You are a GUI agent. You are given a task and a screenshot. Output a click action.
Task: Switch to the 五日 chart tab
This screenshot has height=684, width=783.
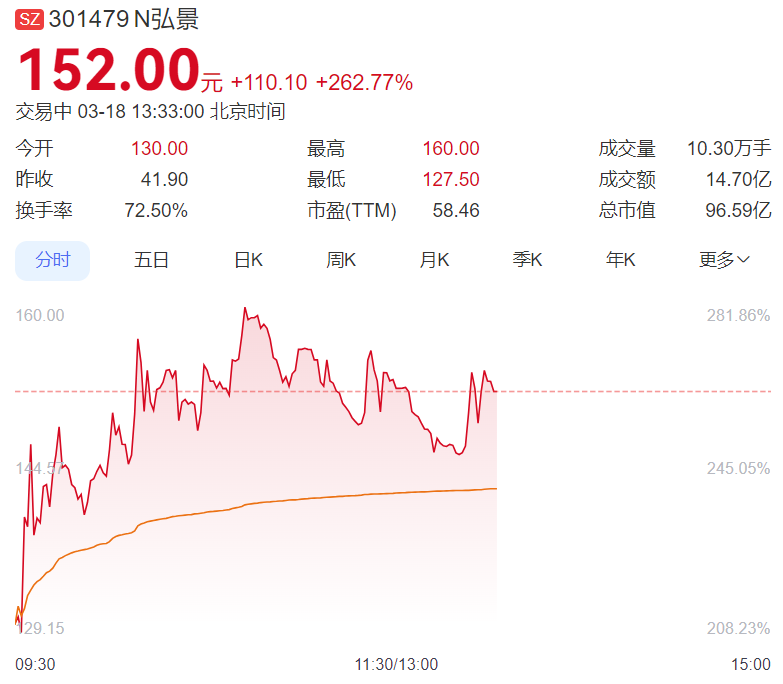(x=151, y=261)
